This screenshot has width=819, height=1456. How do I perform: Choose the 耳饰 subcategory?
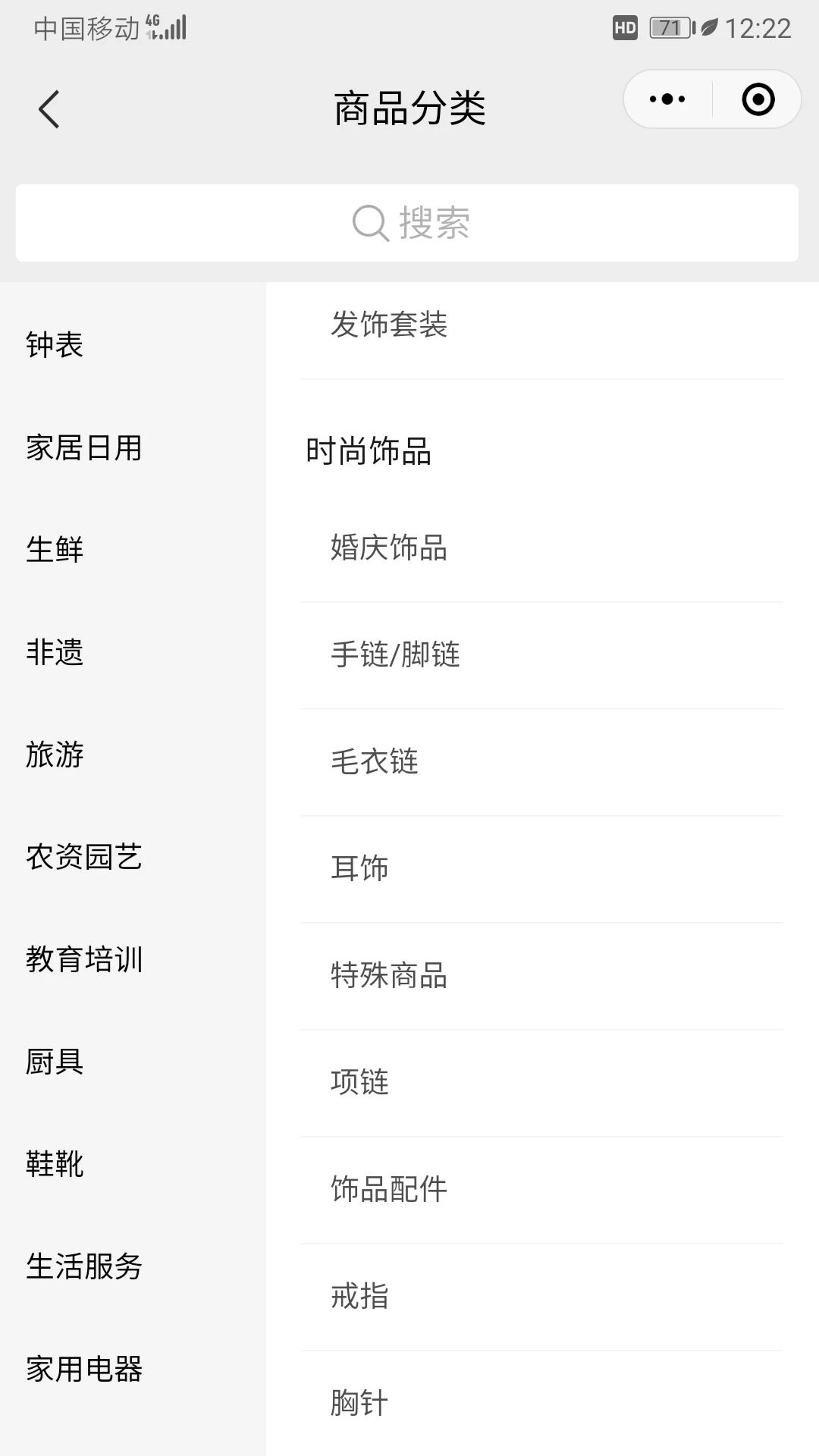[541, 870]
